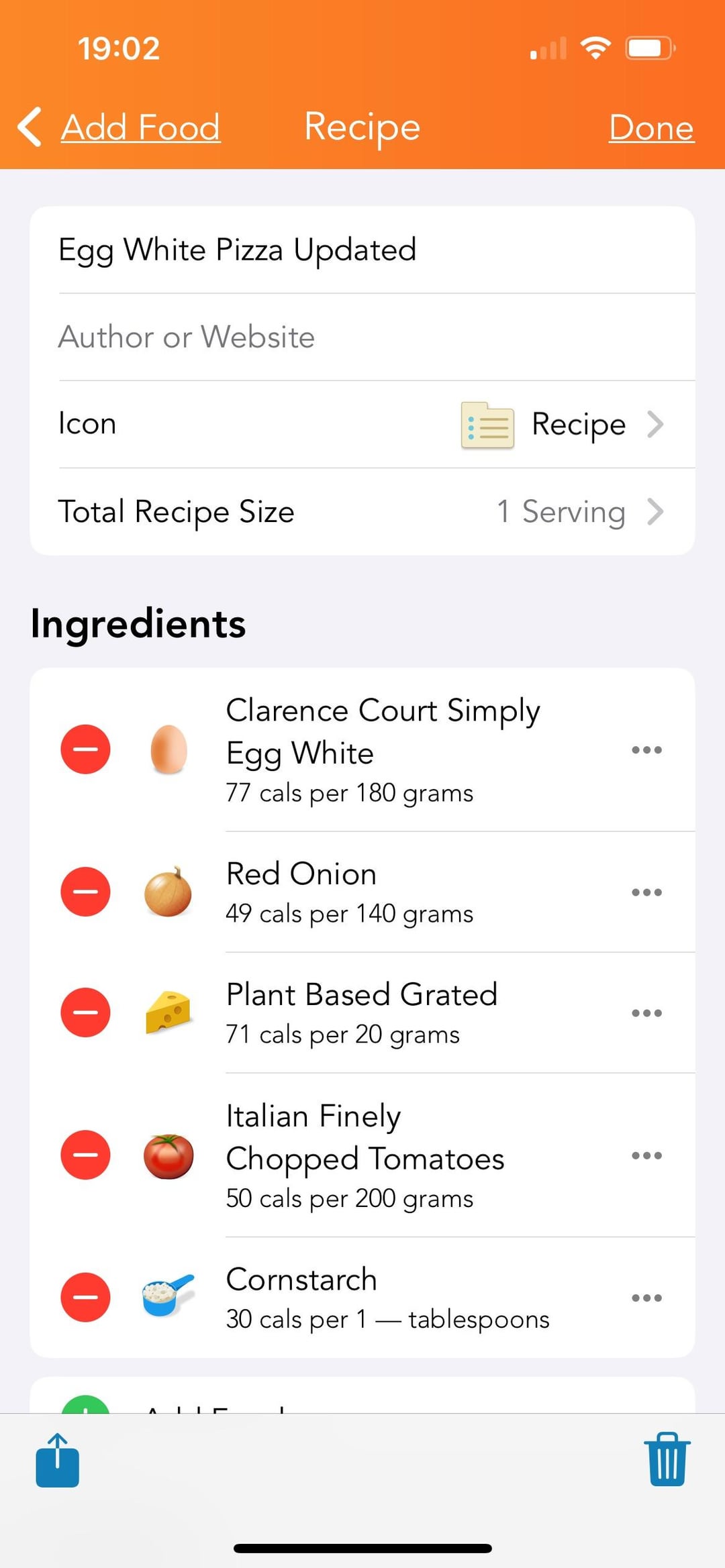Open more options for Clarence Court Egg White

click(x=646, y=749)
